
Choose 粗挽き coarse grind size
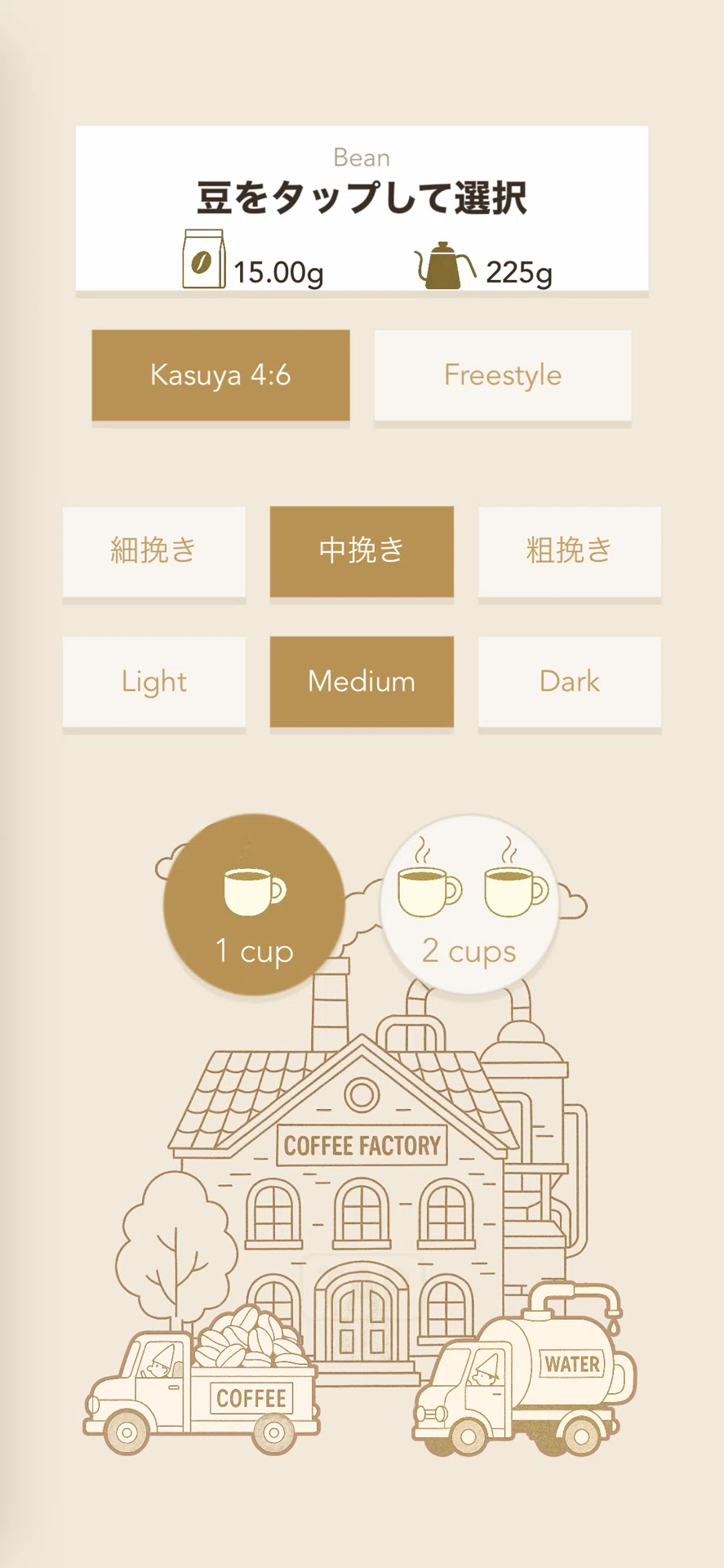pyautogui.click(x=570, y=551)
